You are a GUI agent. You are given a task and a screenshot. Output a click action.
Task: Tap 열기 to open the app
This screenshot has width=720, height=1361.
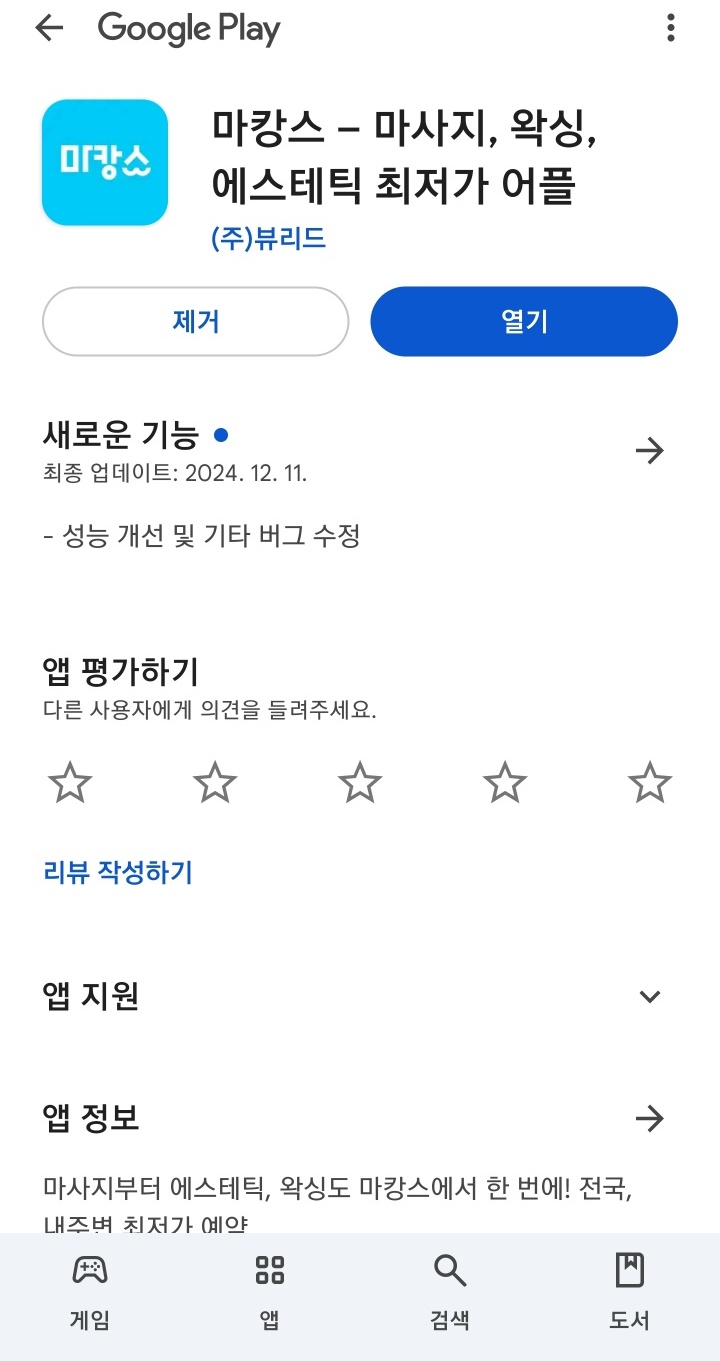[x=524, y=322]
